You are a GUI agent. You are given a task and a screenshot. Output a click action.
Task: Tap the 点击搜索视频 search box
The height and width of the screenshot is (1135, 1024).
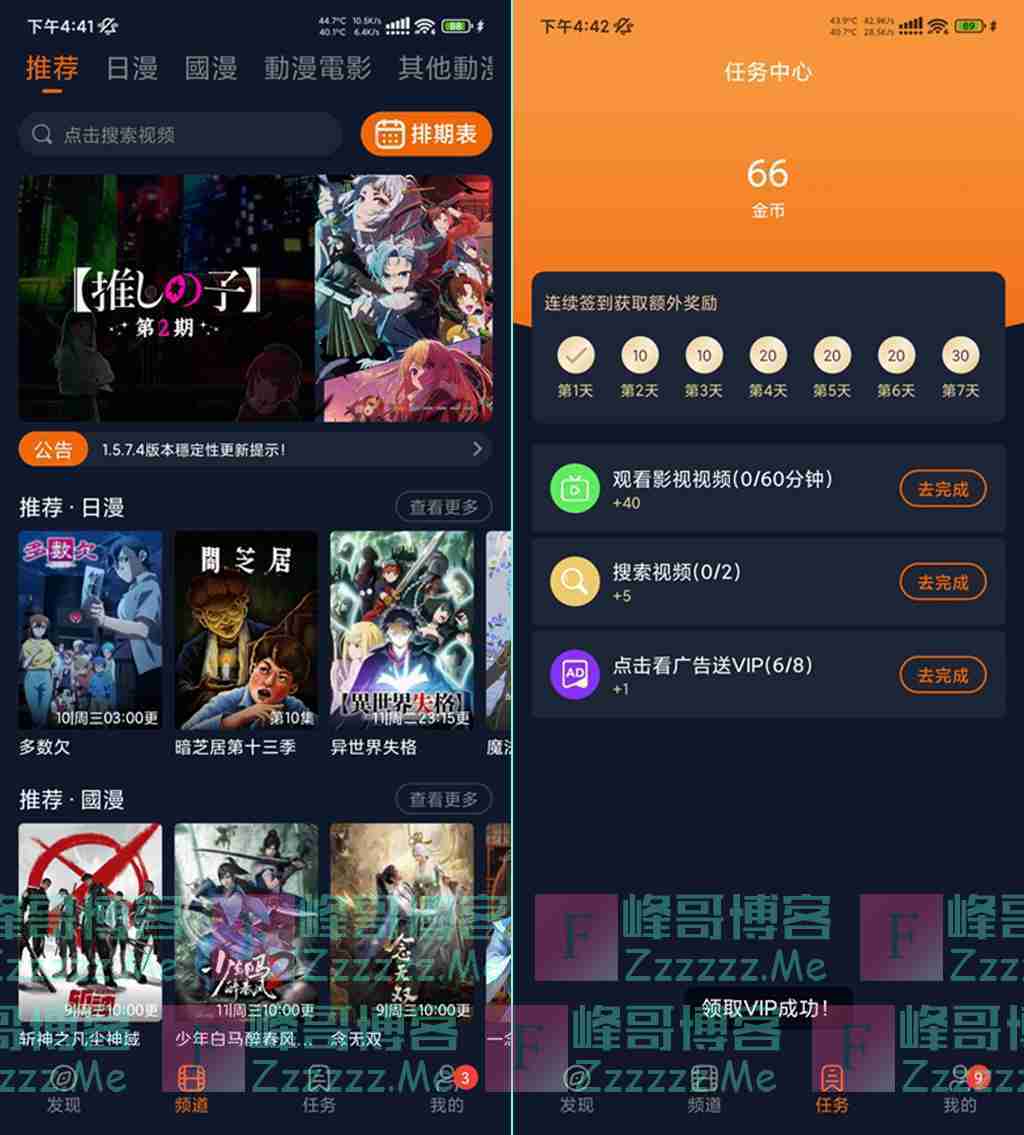pyautogui.click(x=180, y=134)
